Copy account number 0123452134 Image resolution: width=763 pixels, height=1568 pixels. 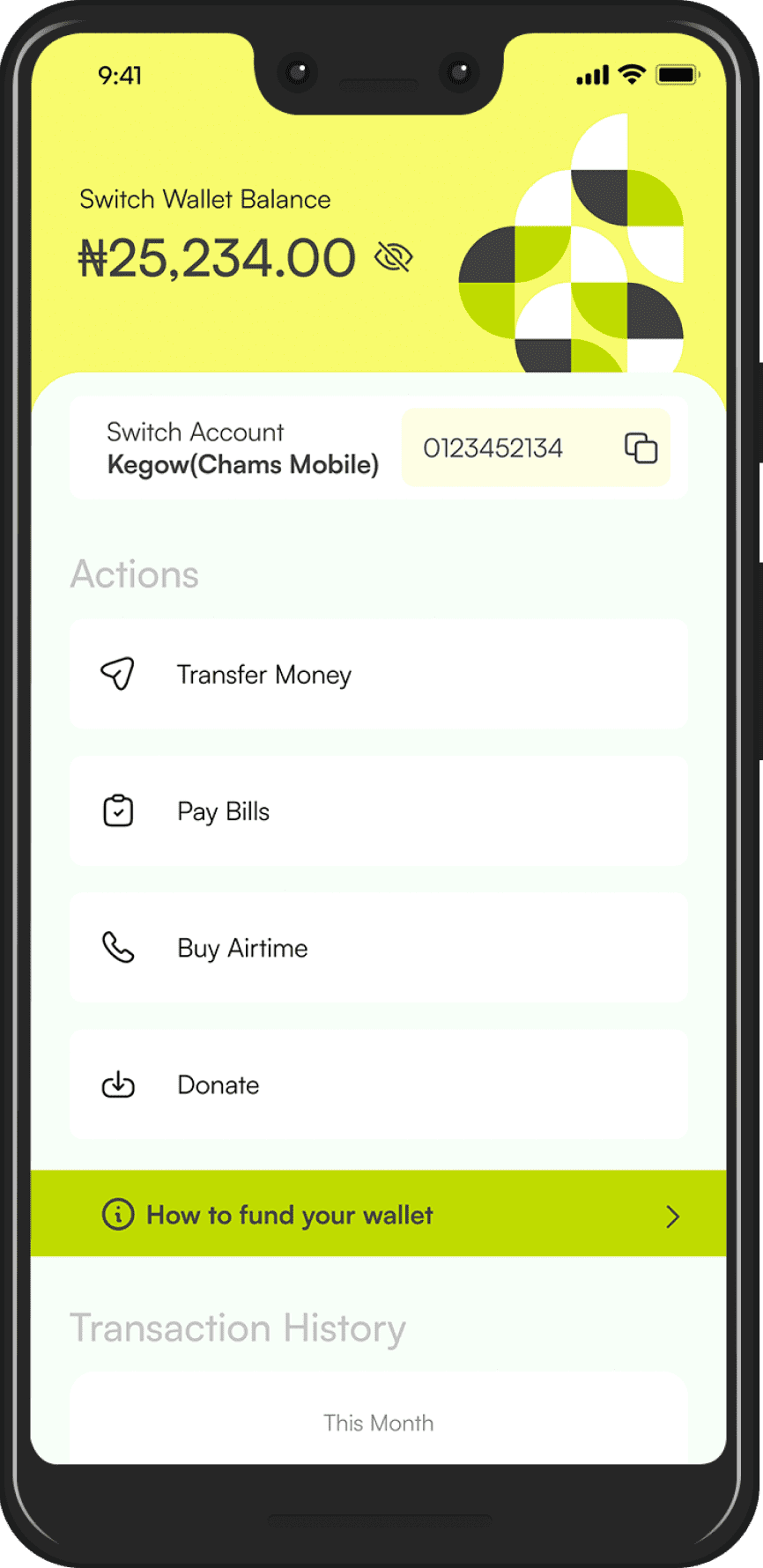point(641,448)
